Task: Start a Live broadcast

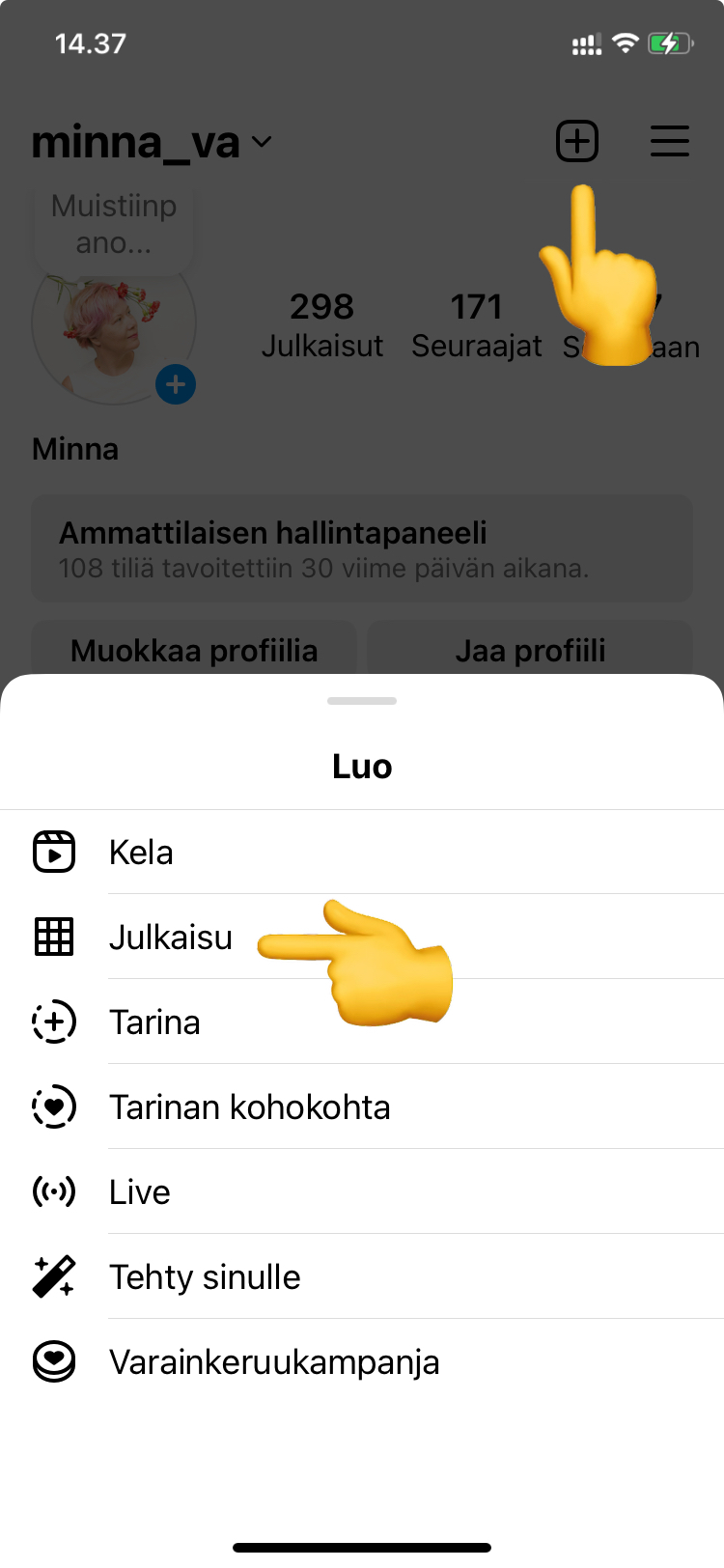Action: click(x=140, y=1192)
